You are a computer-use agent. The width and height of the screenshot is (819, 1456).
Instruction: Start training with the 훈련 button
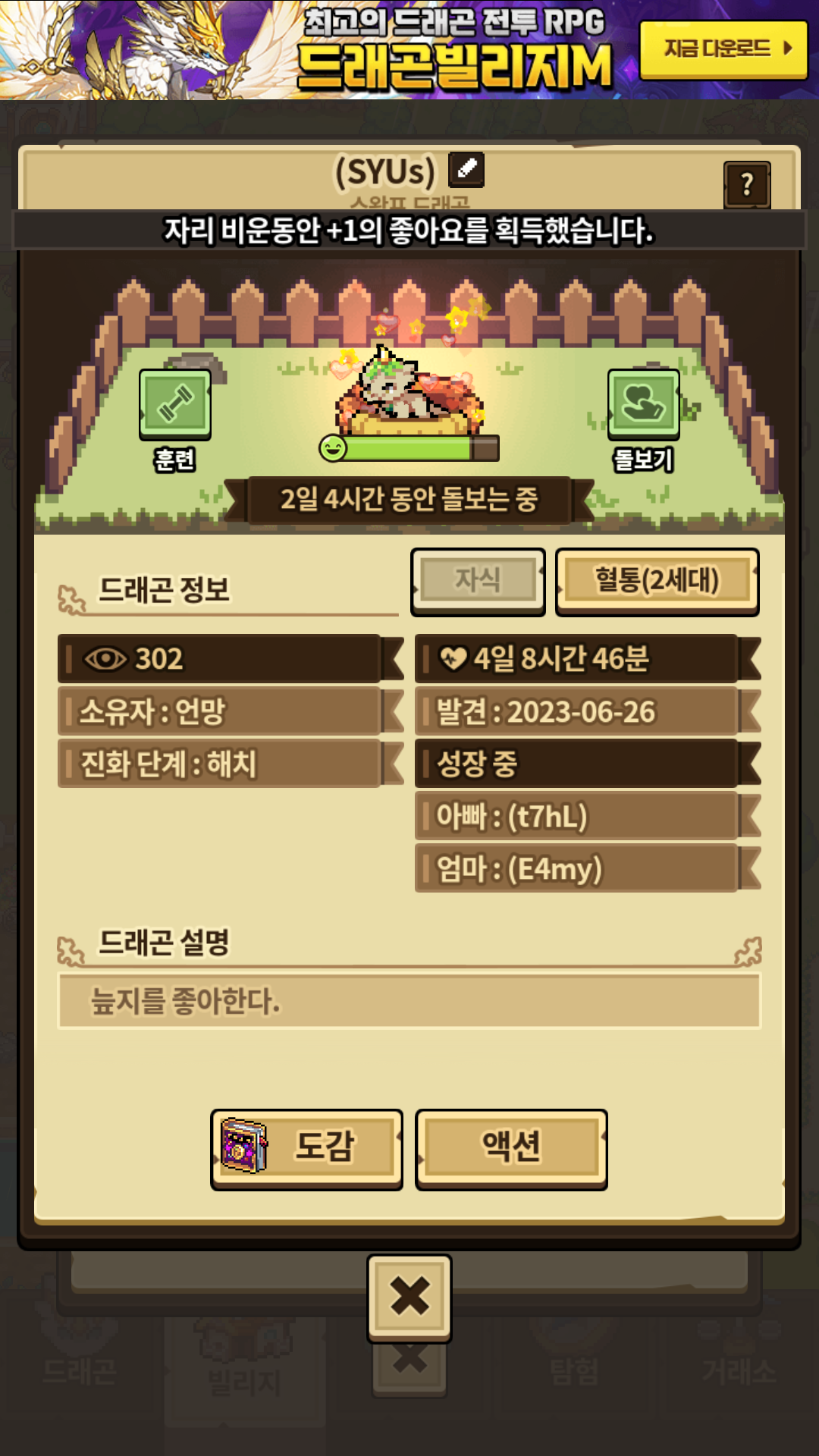[x=175, y=405]
